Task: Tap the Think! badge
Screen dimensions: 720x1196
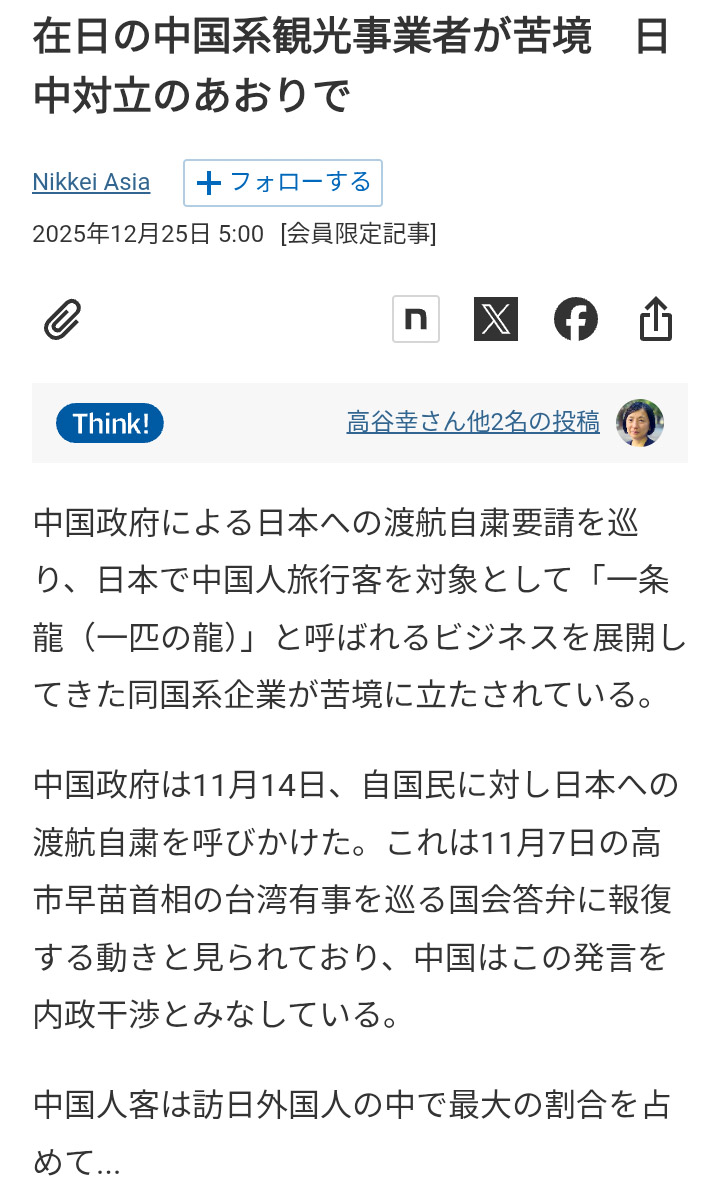Action: [x=110, y=423]
